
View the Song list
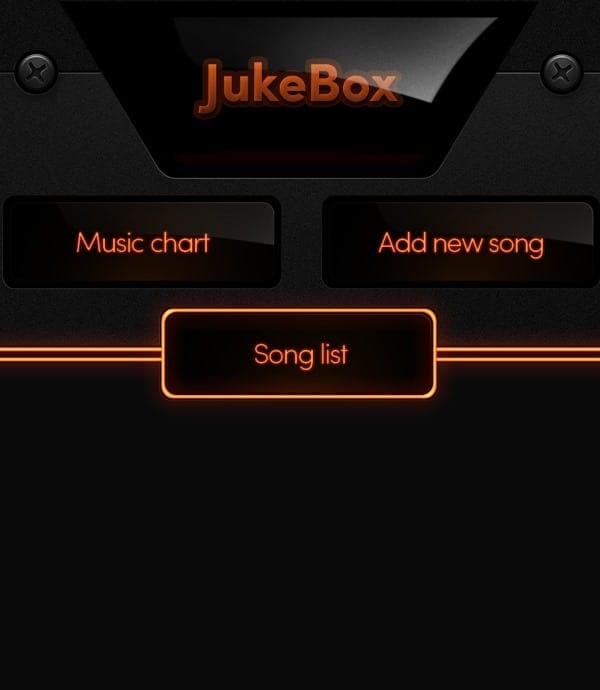pos(299,354)
